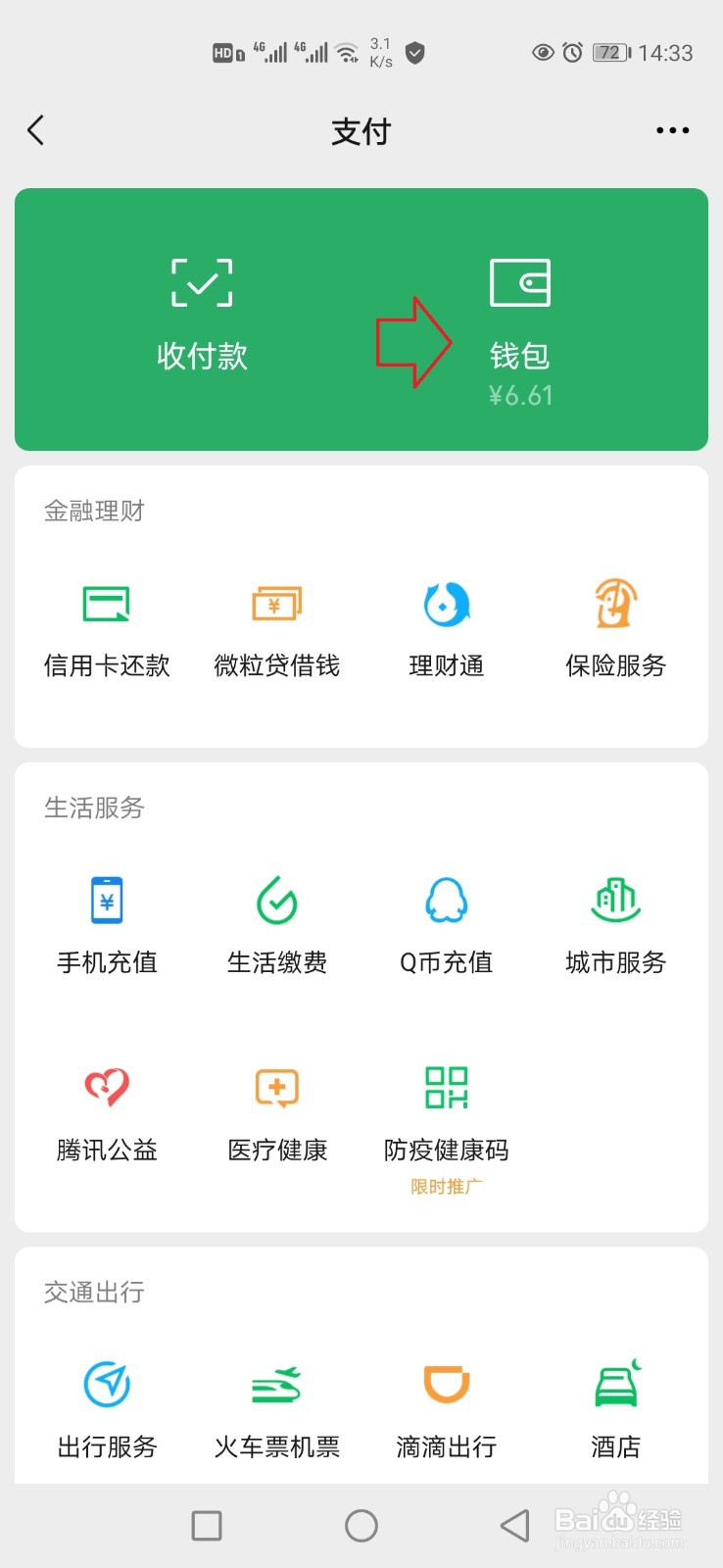Open 保险服务
The width and height of the screenshot is (723, 1568).
tap(616, 631)
